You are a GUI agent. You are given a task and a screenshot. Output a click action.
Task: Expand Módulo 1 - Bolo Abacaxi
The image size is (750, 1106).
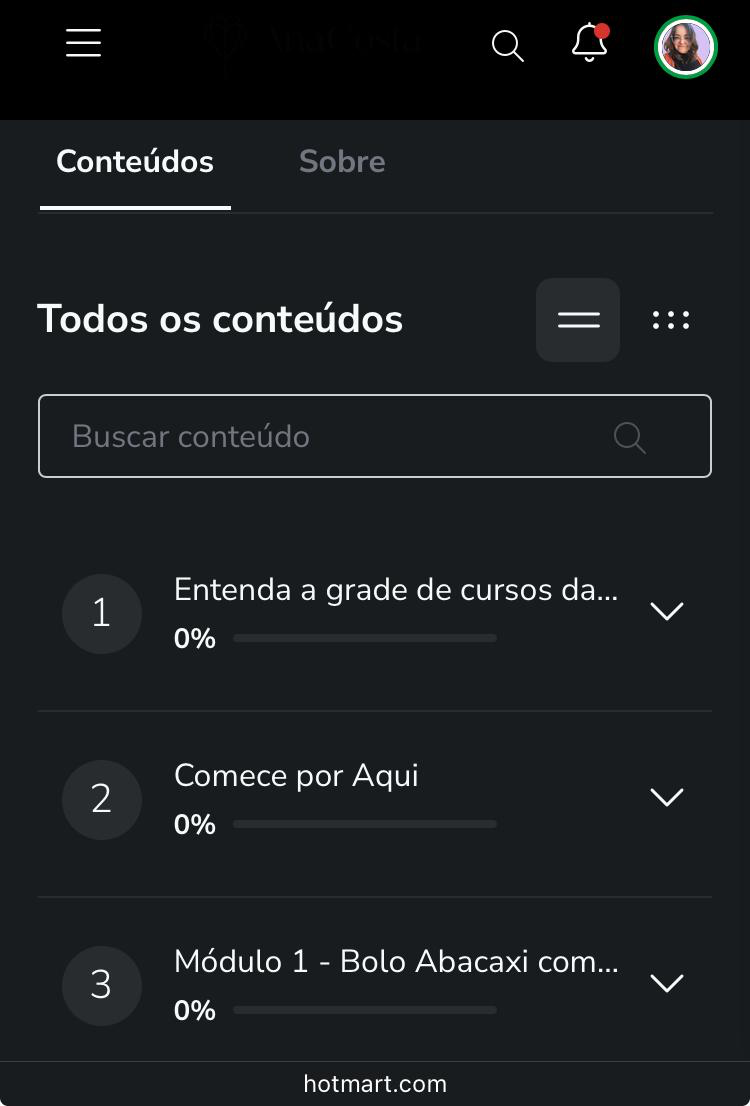[x=666, y=983]
